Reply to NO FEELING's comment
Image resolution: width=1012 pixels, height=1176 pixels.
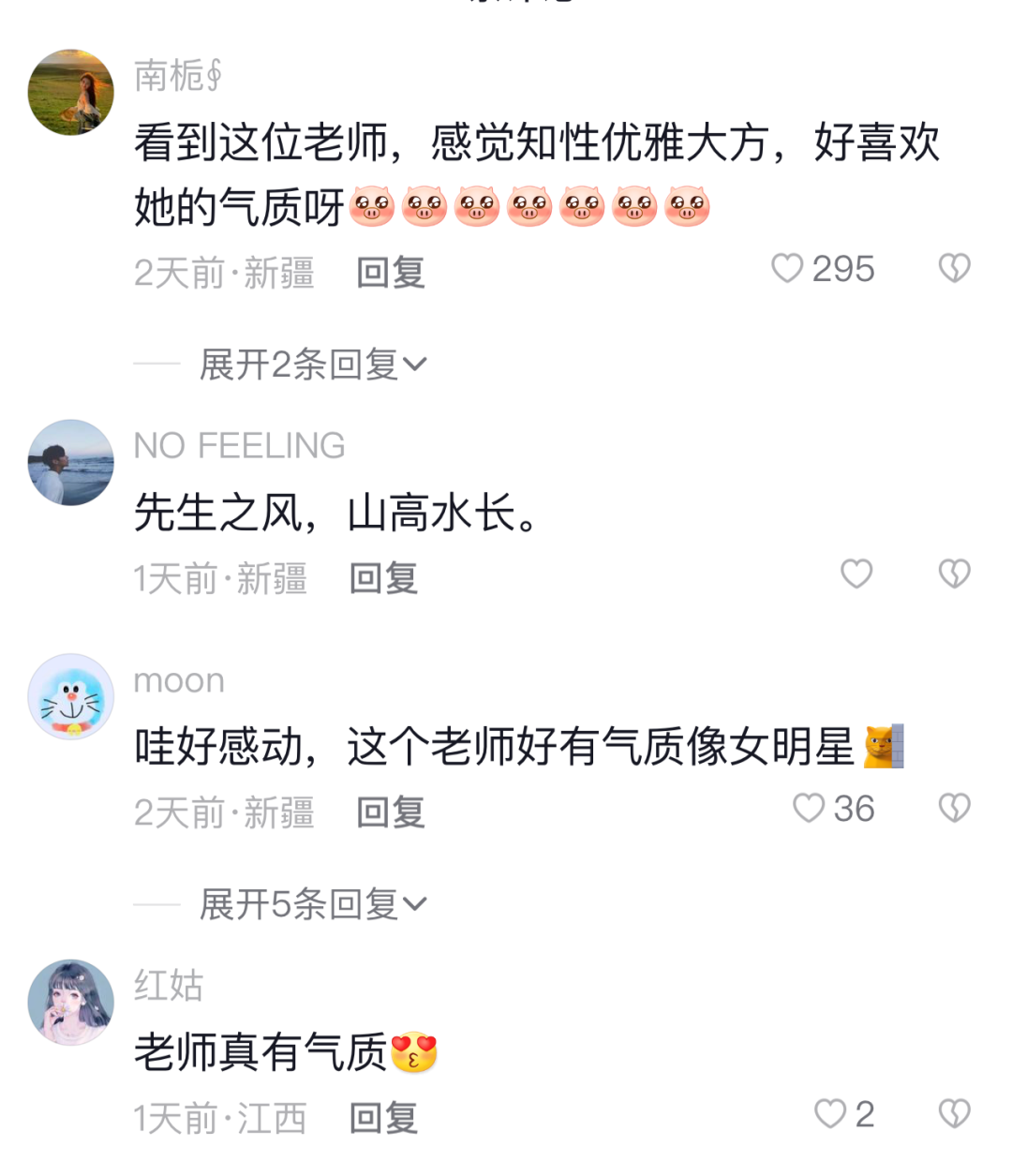[382, 578]
